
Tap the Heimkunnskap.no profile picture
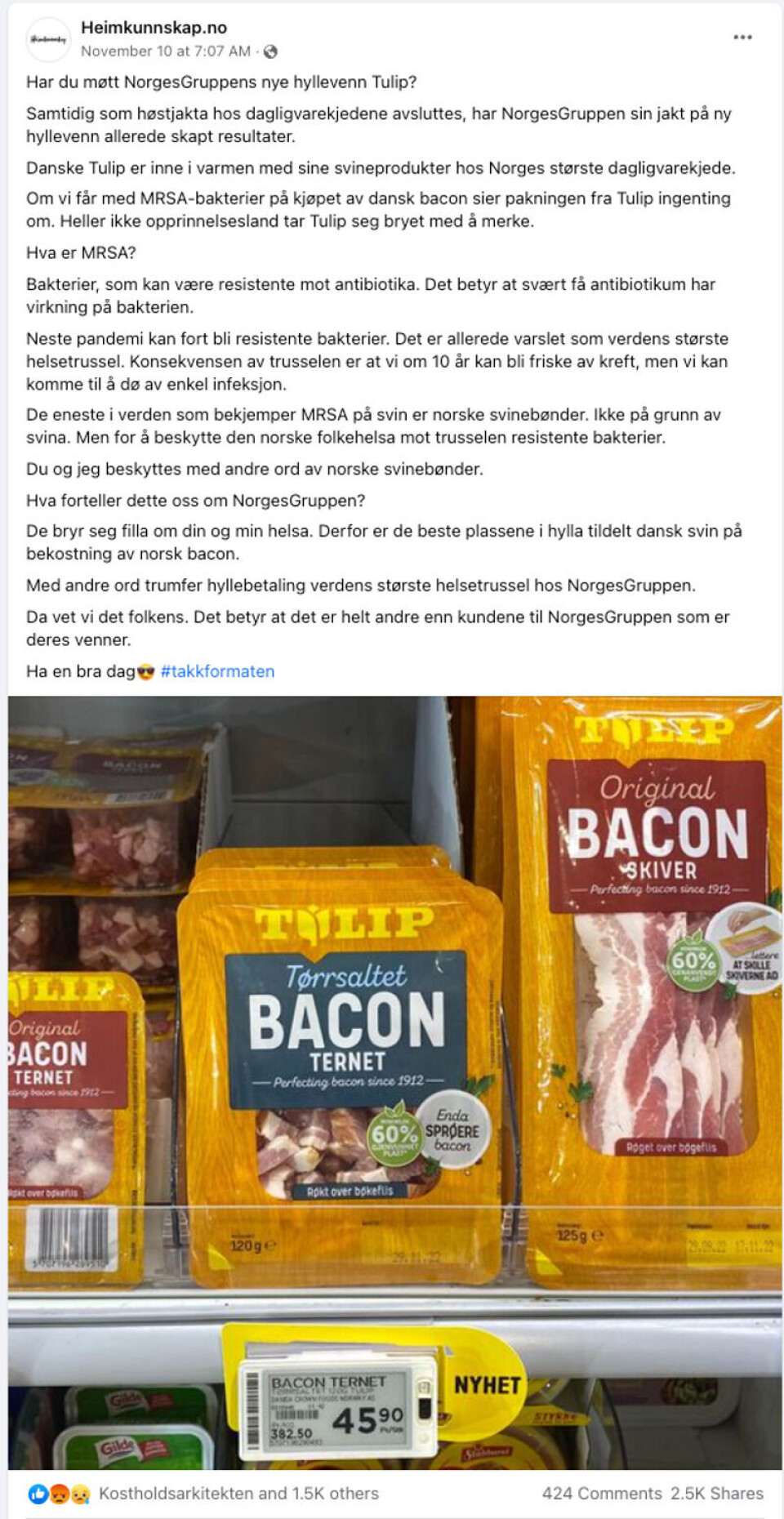[48, 39]
